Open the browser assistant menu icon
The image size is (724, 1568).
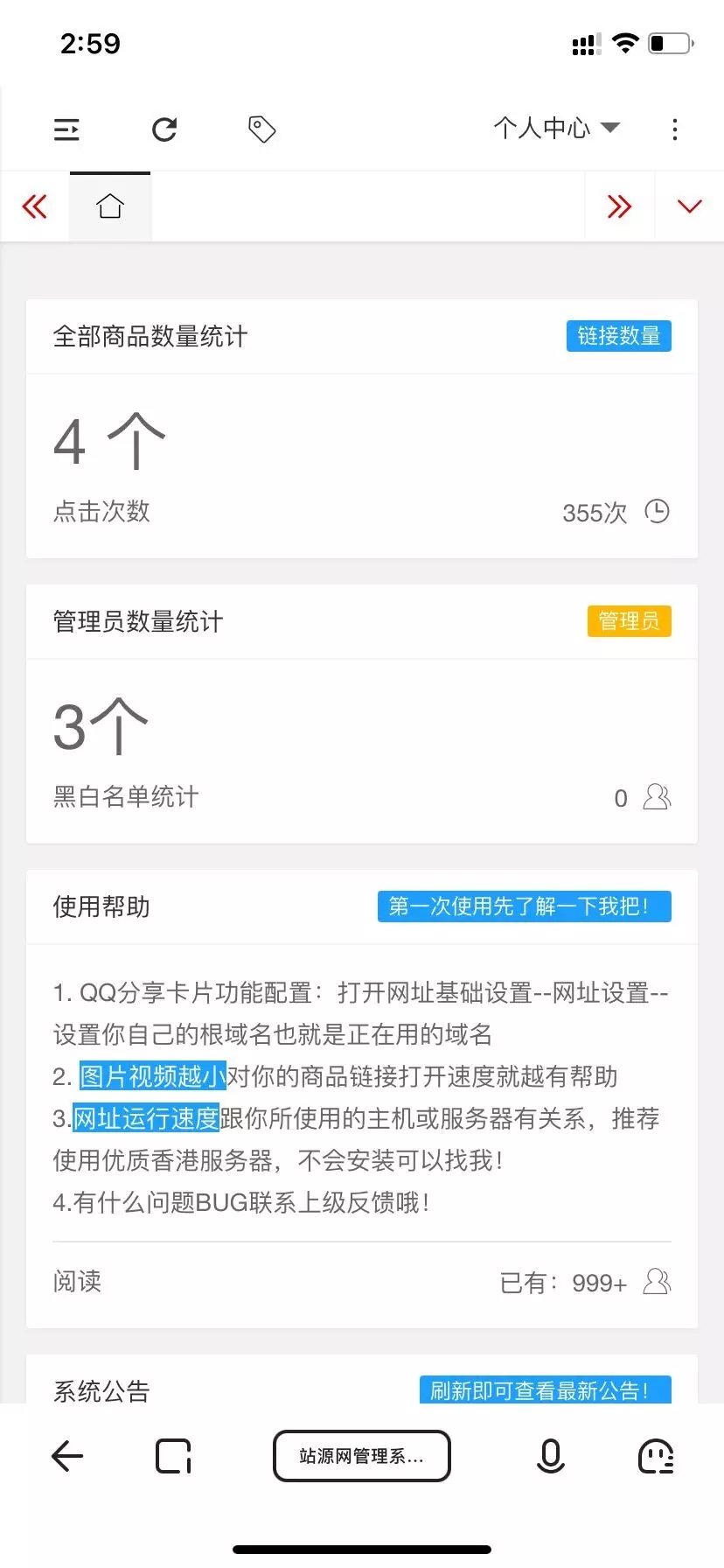click(656, 1456)
